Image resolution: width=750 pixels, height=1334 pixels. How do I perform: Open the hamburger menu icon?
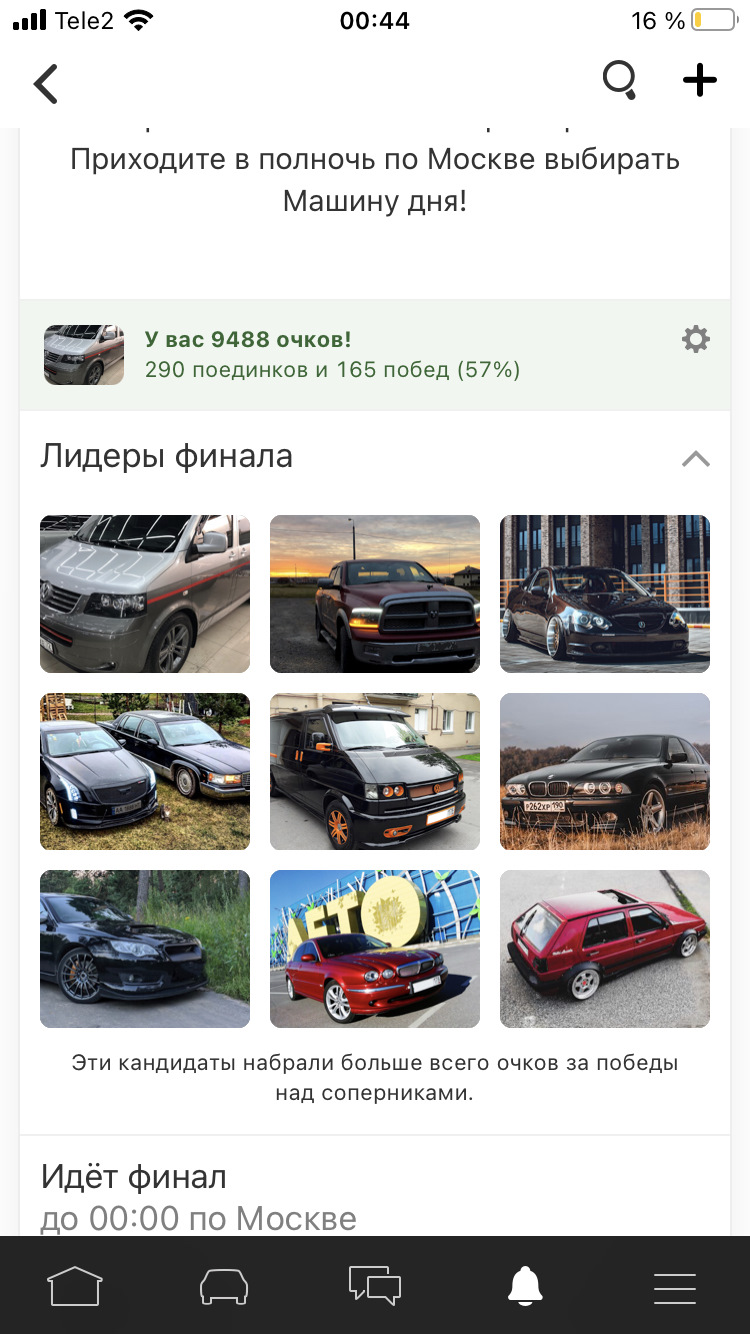coord(675,1287)
